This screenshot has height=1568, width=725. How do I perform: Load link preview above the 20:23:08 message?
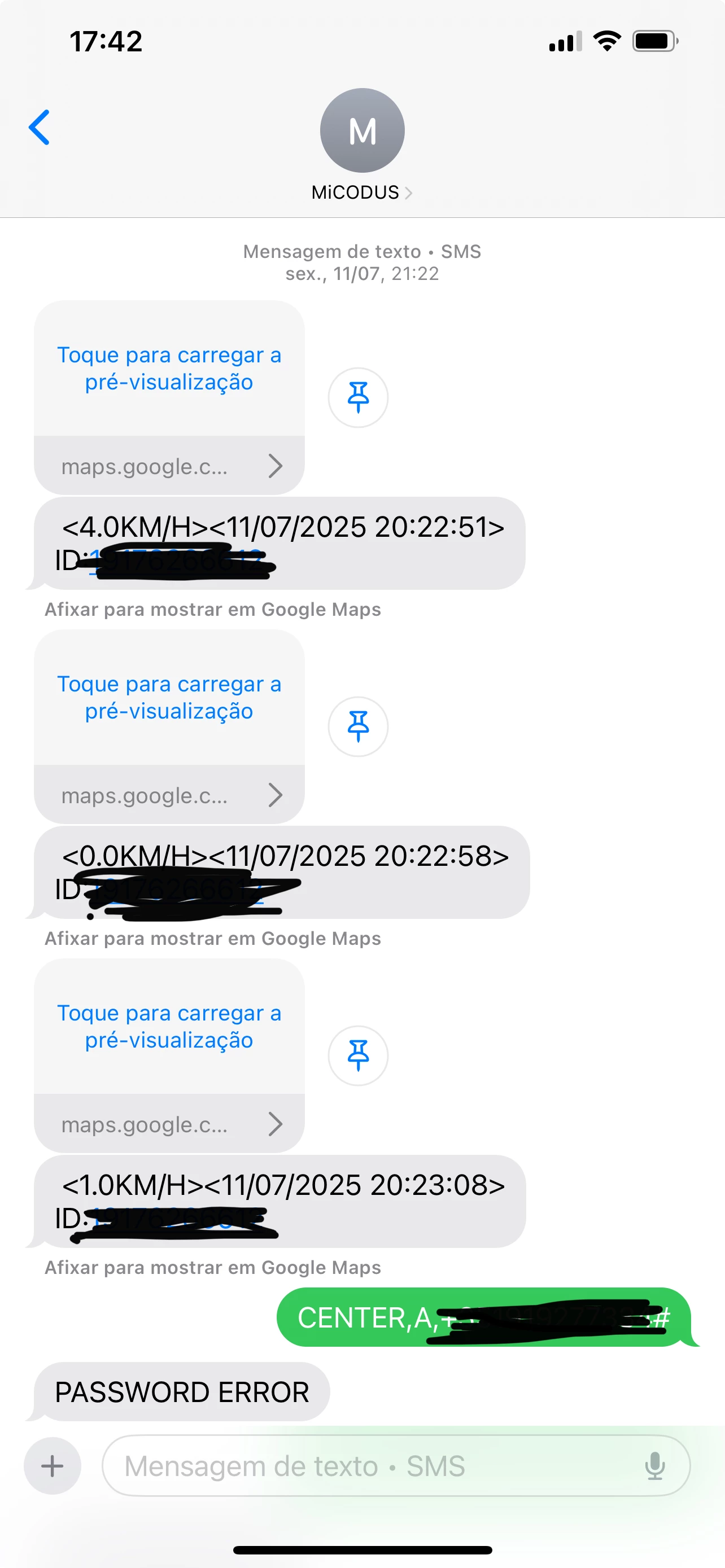click(169, 1027)
